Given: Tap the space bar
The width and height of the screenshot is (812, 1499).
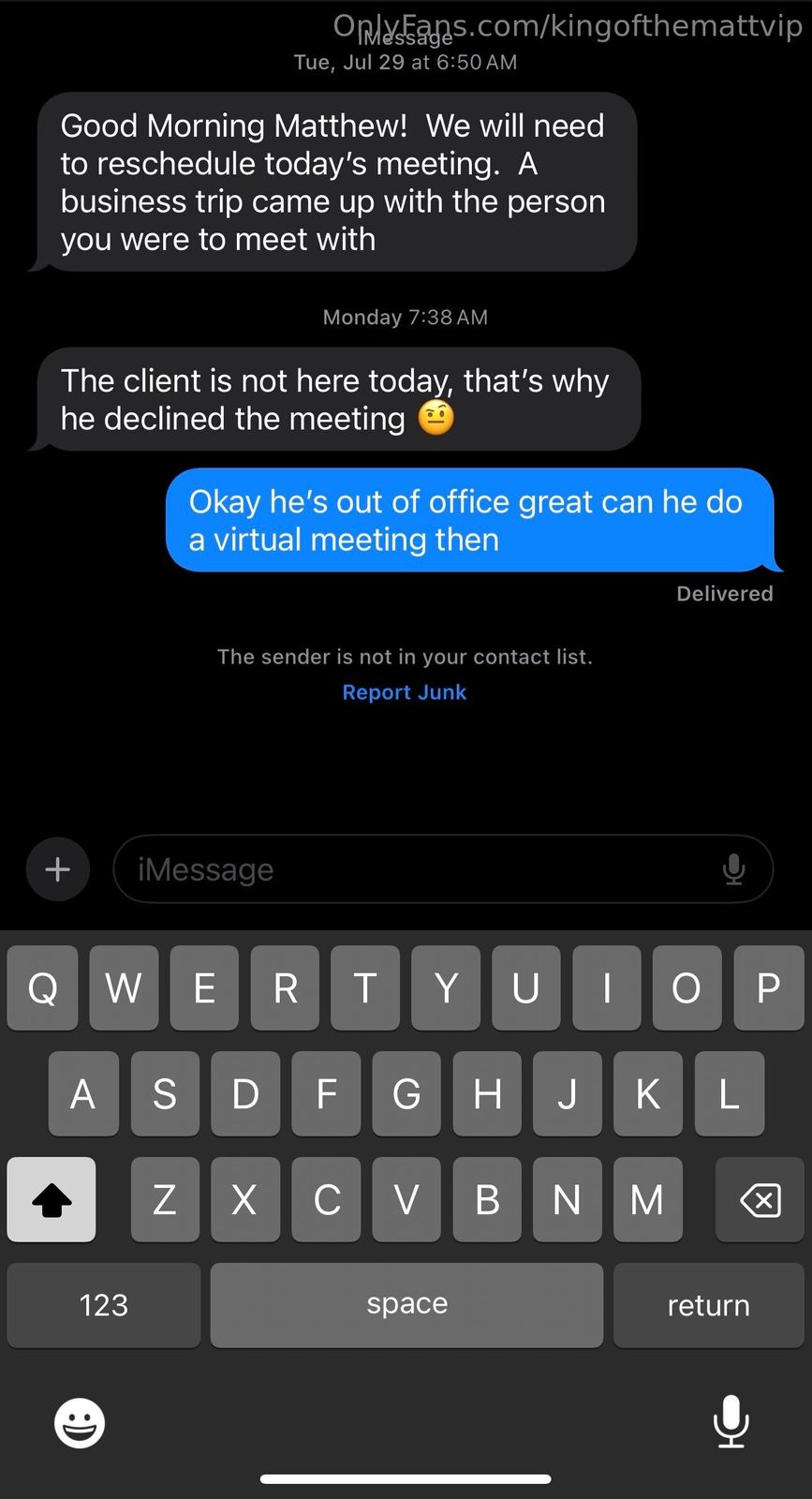Looking at the screenshot, I should click(x=406, y=1305).
